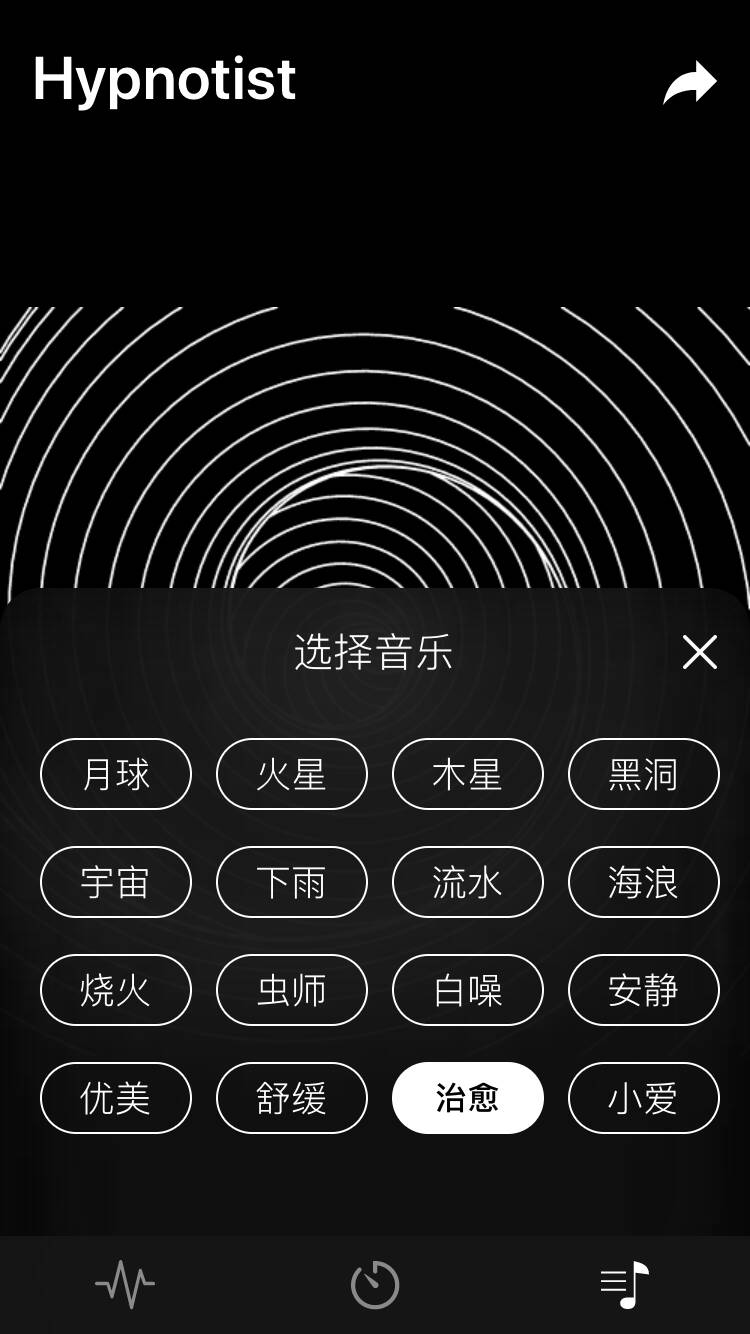Tap the highlighted 治愈 chip
The image size is (750, 1334).
coord(468,1098)
